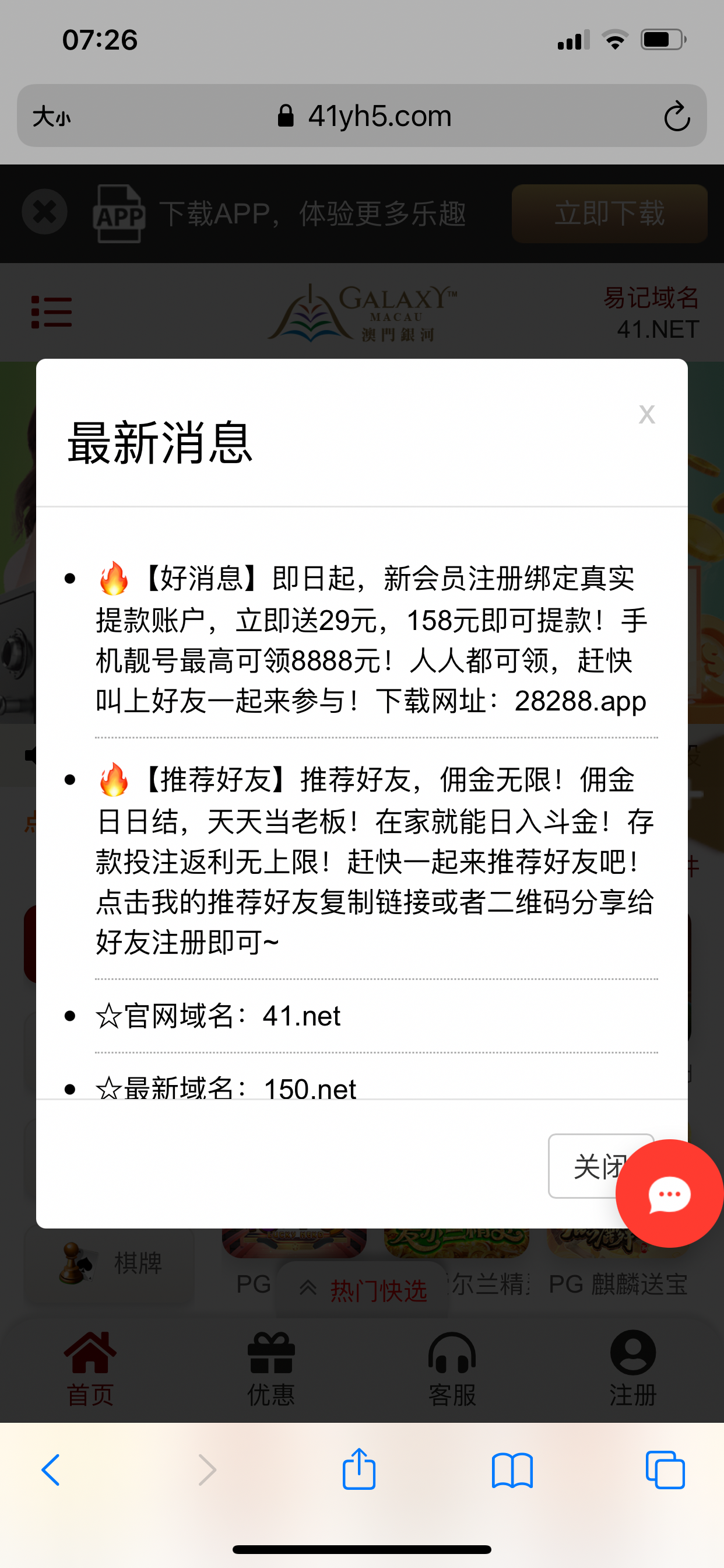Viewport: 724px width, 1568px height.
Task: Share this page from the Safari toolbar
Action: coord(359,1470)
